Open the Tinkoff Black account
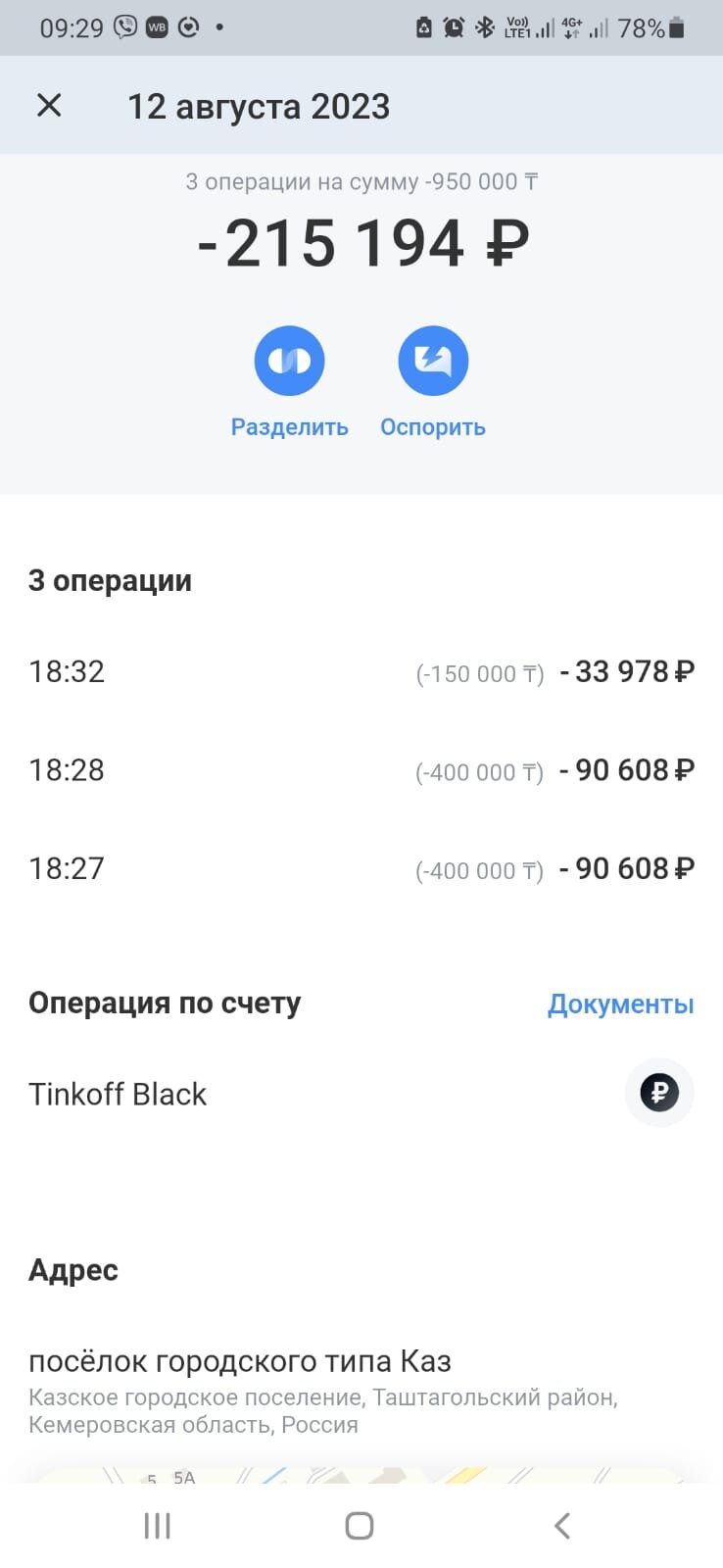723x1568 pixels. (361, 1093)
